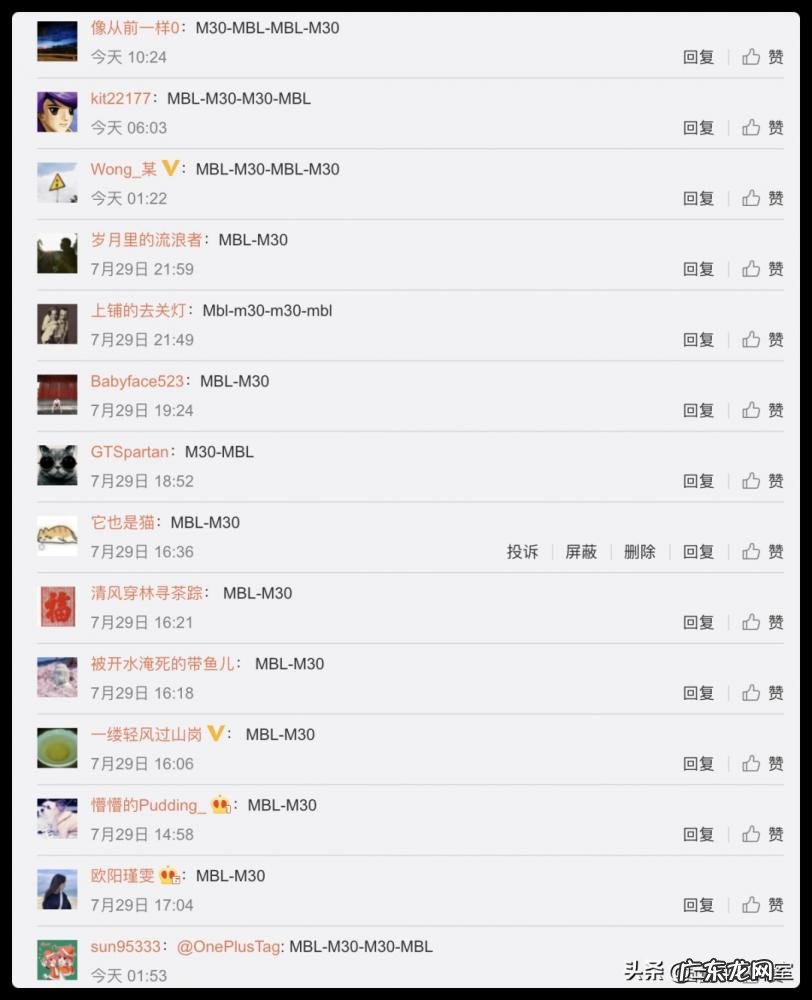Reply to 岁月里的流浪者's comment
Screen dimensions: 812x1000
697,269
